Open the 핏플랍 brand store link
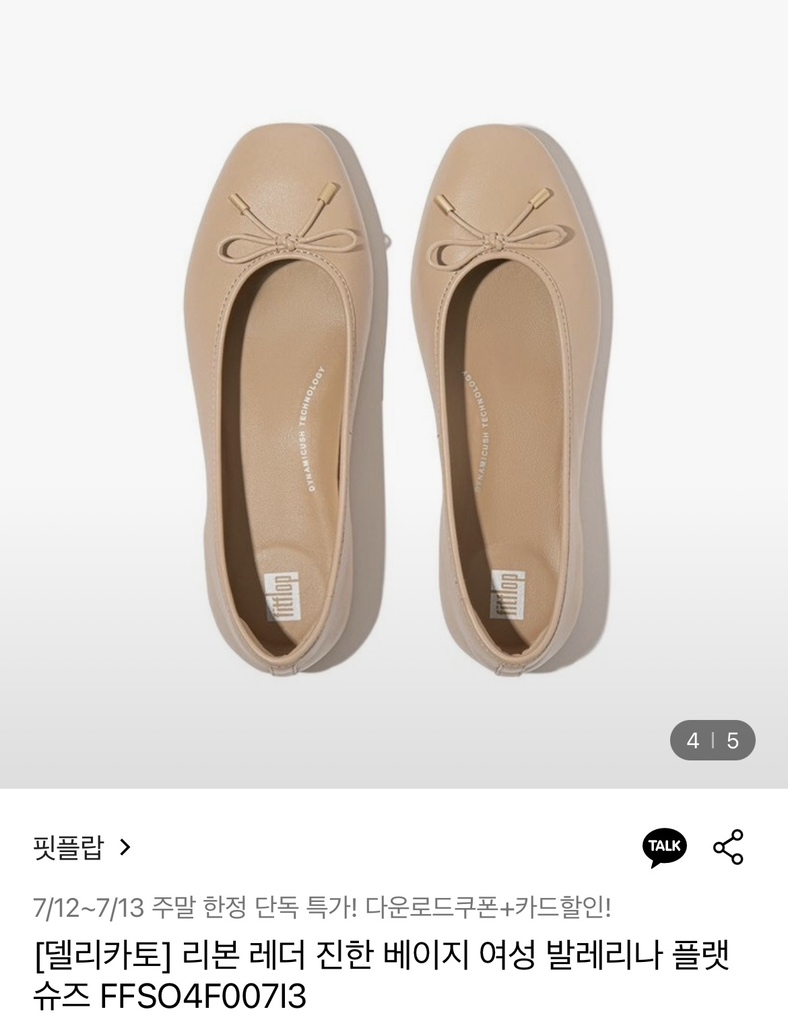Screen dimensions: 788x1024 (82, 848)
